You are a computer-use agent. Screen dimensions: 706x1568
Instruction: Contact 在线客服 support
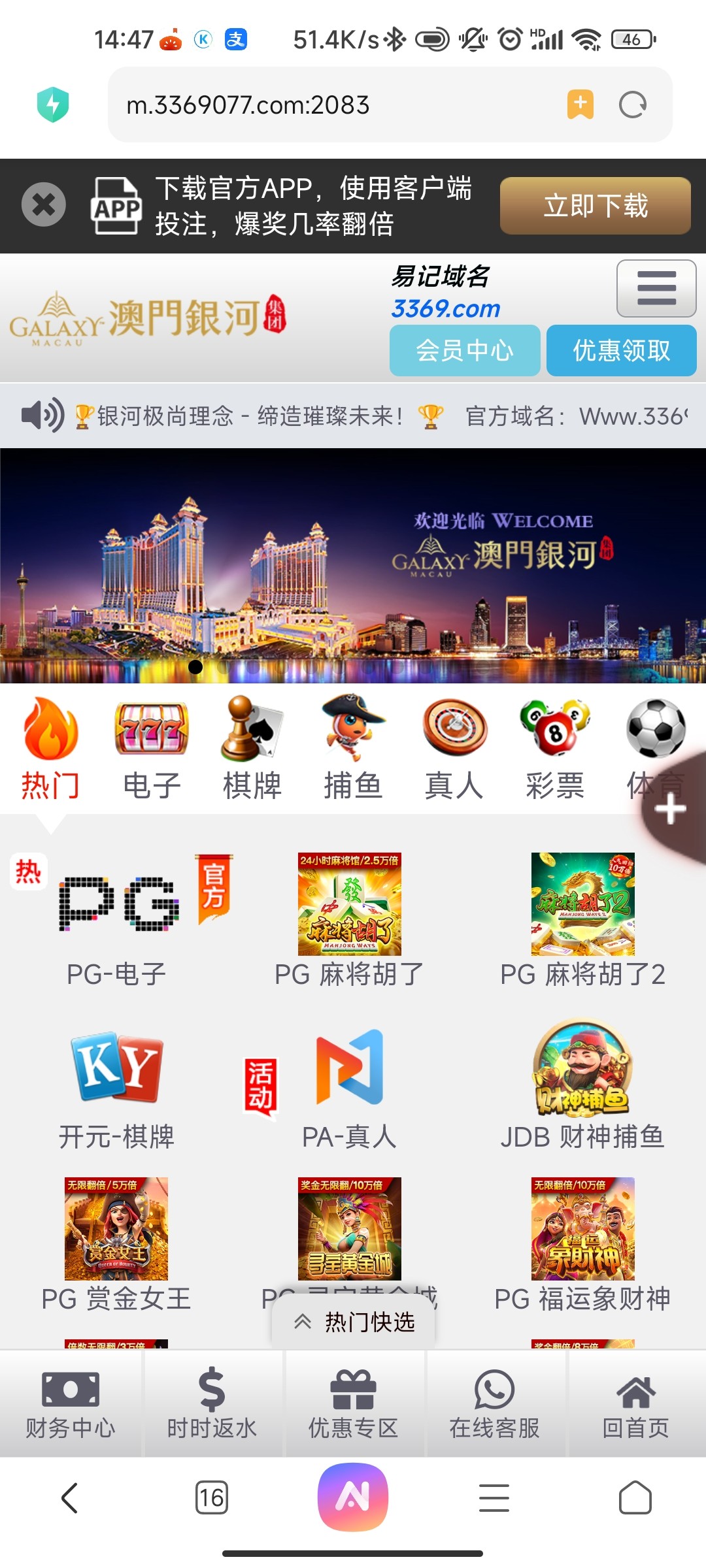(x=494, y=1405)
